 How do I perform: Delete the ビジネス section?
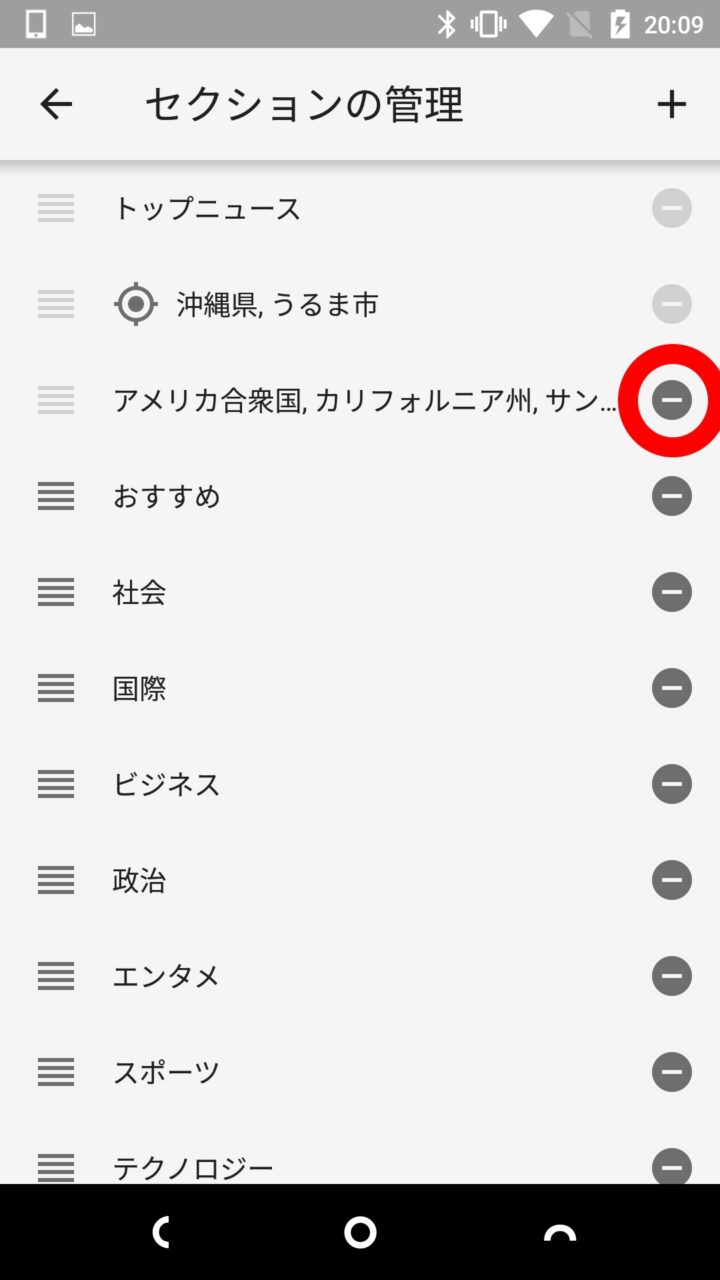pos(671,784)
